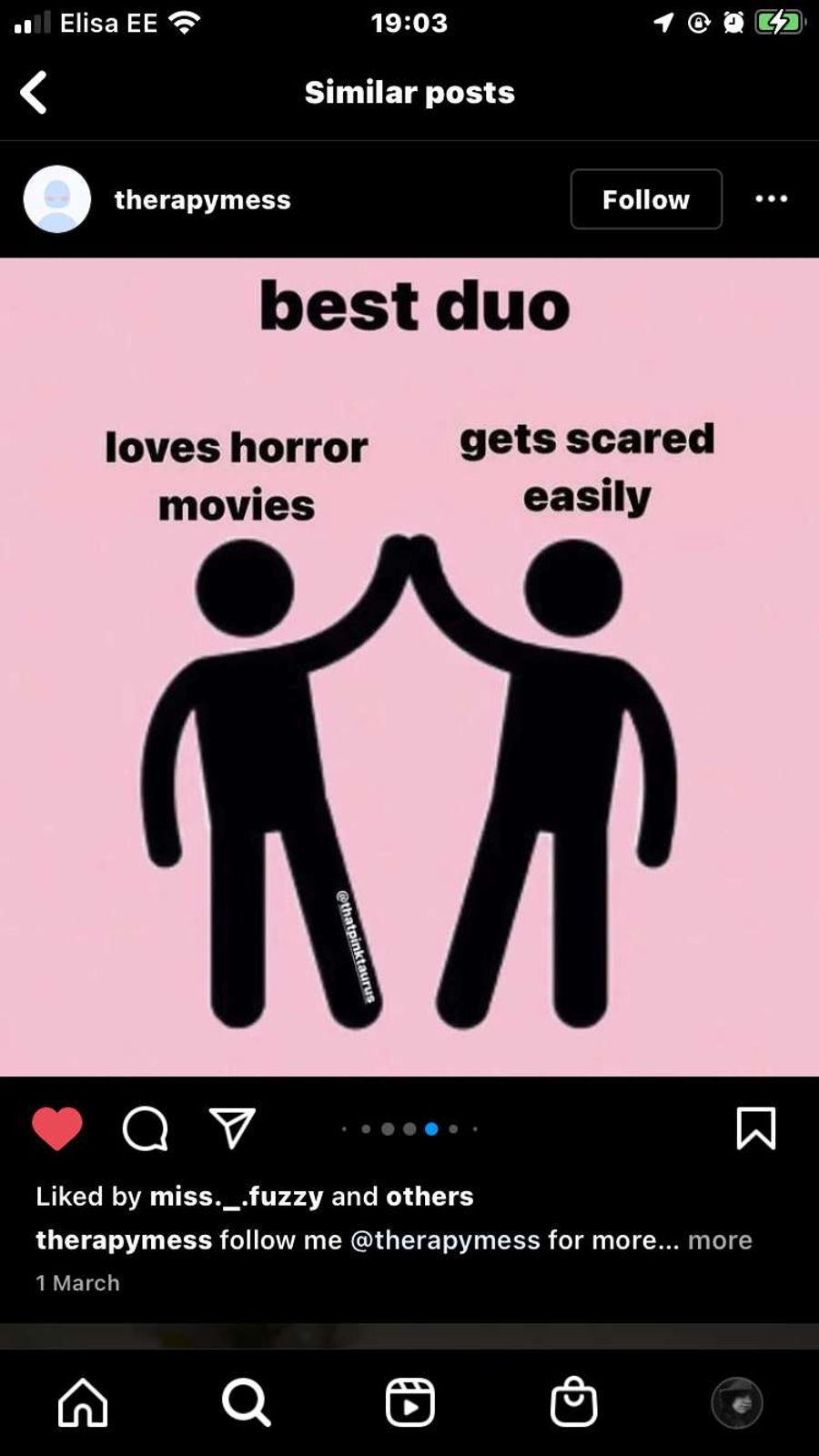The width and height of the screenshot is (819, 1456).
Task: Unlike the post with the heart icon
Action: (57, 1129)
